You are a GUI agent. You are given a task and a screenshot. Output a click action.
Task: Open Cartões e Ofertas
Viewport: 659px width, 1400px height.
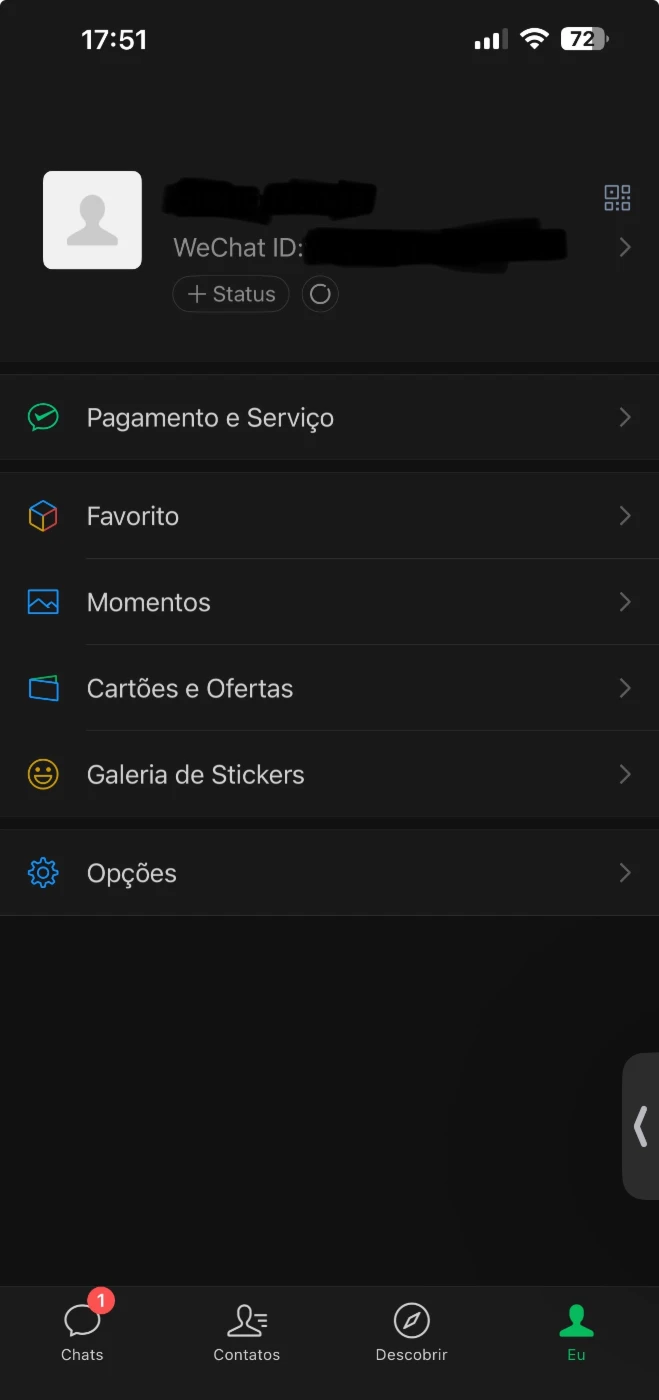click(x=329, y=688)
